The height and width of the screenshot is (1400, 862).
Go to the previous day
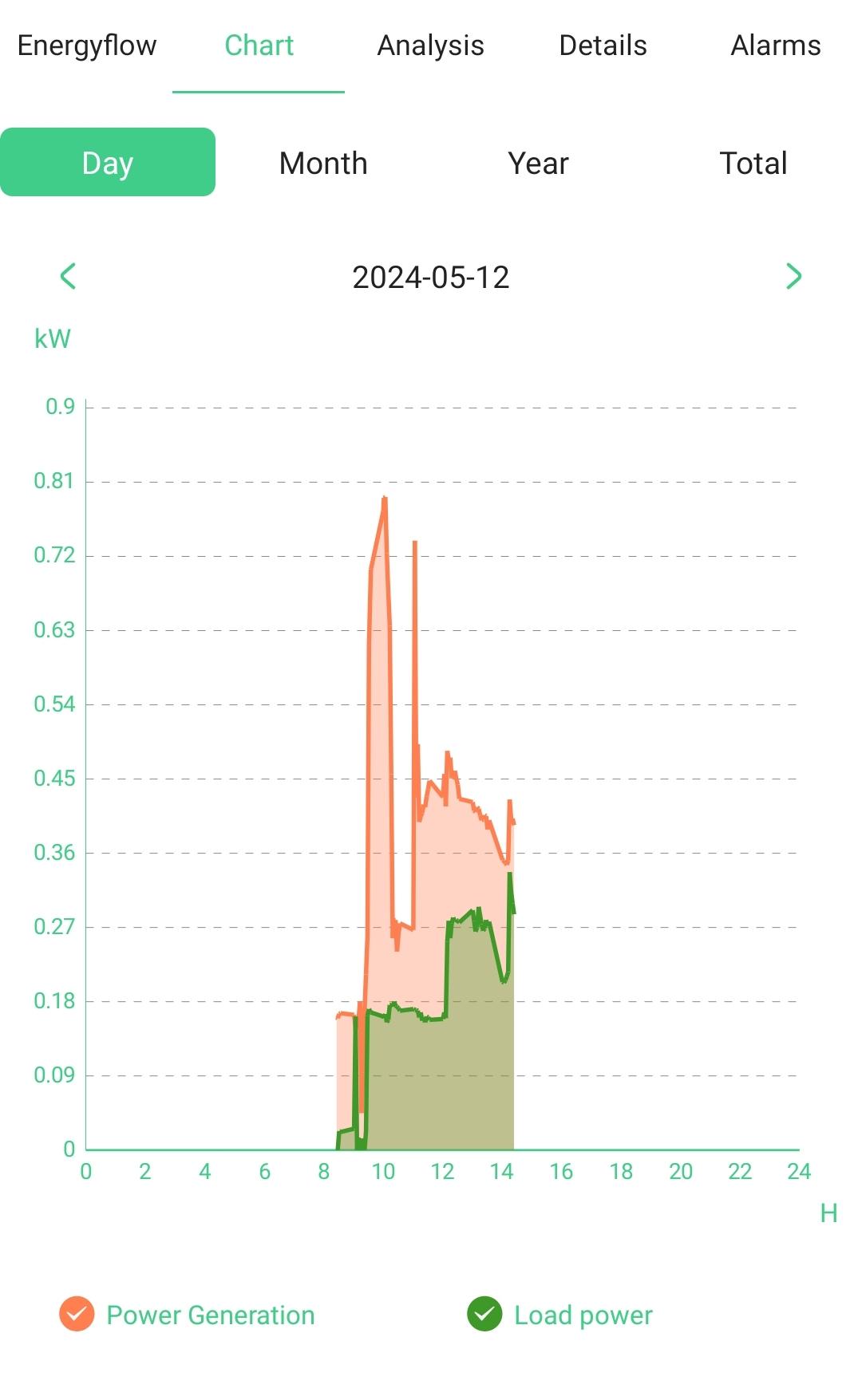(x=69, y=277)
